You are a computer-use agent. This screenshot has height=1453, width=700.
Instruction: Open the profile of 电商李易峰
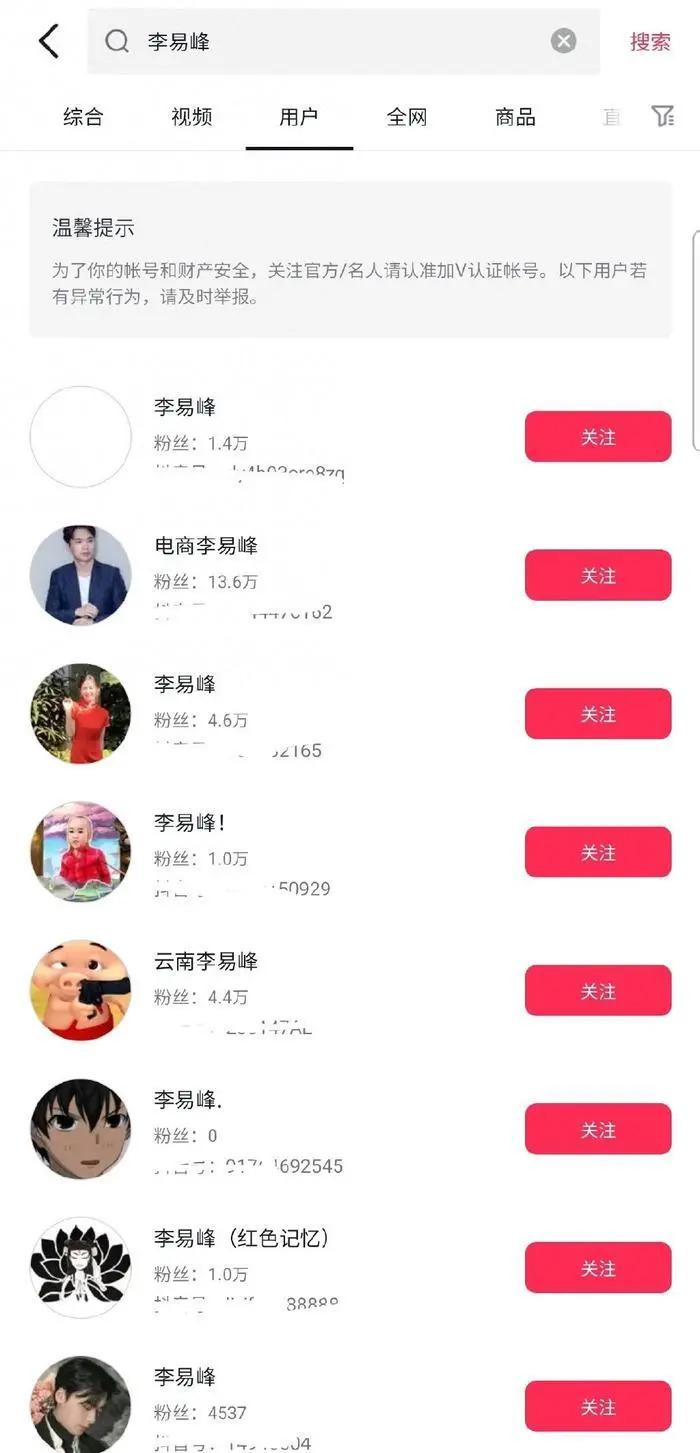pos(206,546)
